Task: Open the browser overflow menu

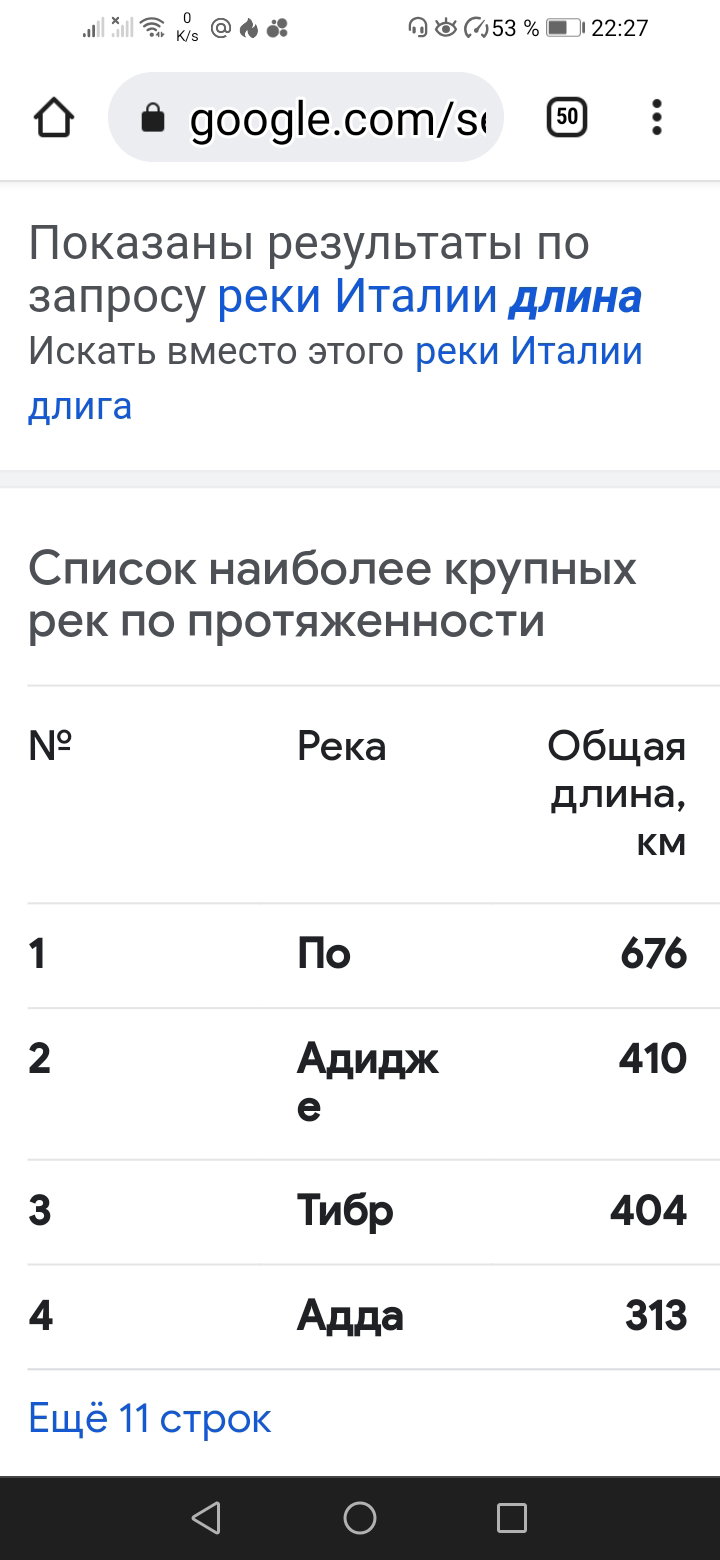Action: 657,118
